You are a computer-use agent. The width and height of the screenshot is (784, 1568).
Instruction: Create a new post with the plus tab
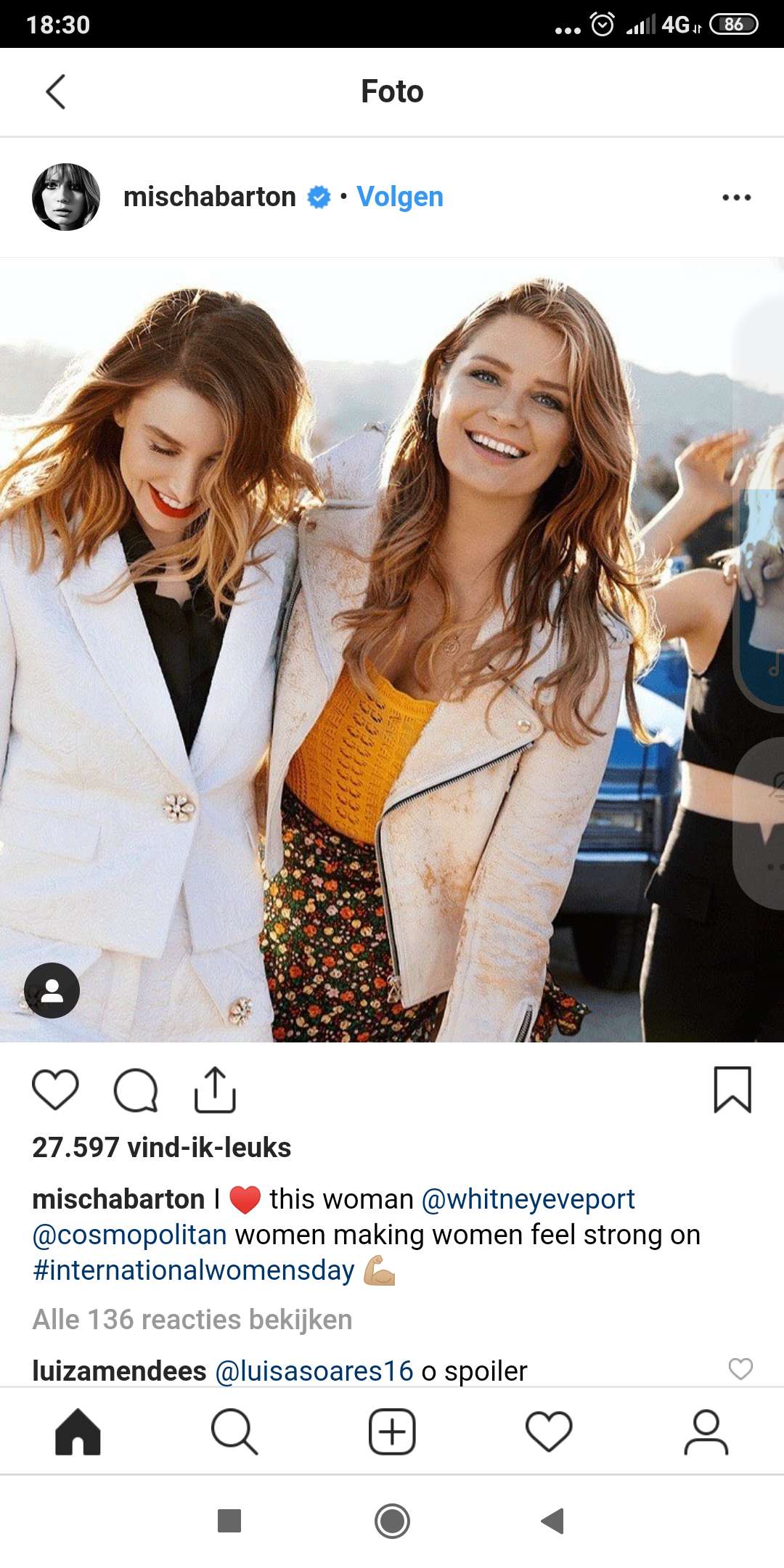[x=392, y=1432]
